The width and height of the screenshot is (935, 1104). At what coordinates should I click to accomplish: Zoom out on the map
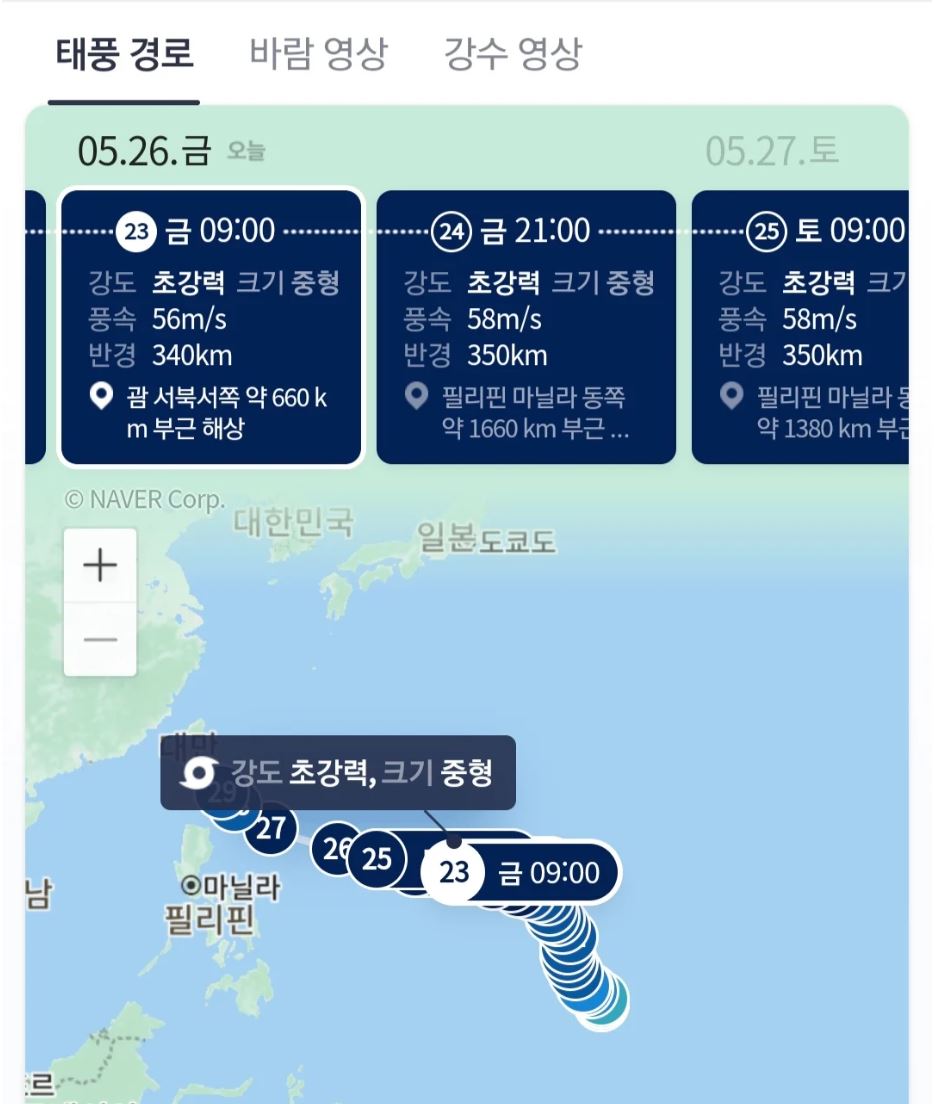click(100, 640)
